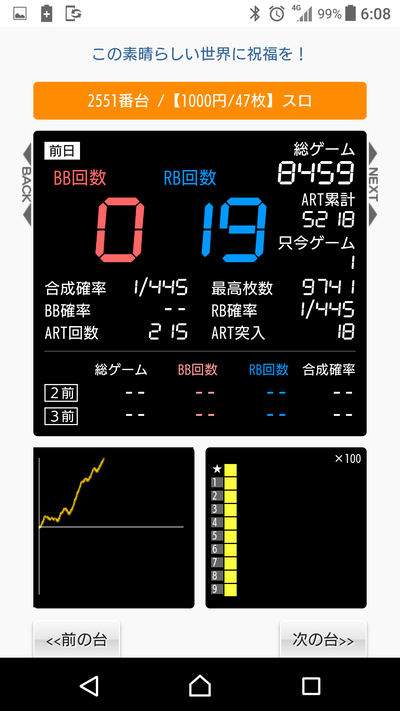Open recent apps with the square button
The height and width of the screenshot is (711, 400).
coord(311,686)
